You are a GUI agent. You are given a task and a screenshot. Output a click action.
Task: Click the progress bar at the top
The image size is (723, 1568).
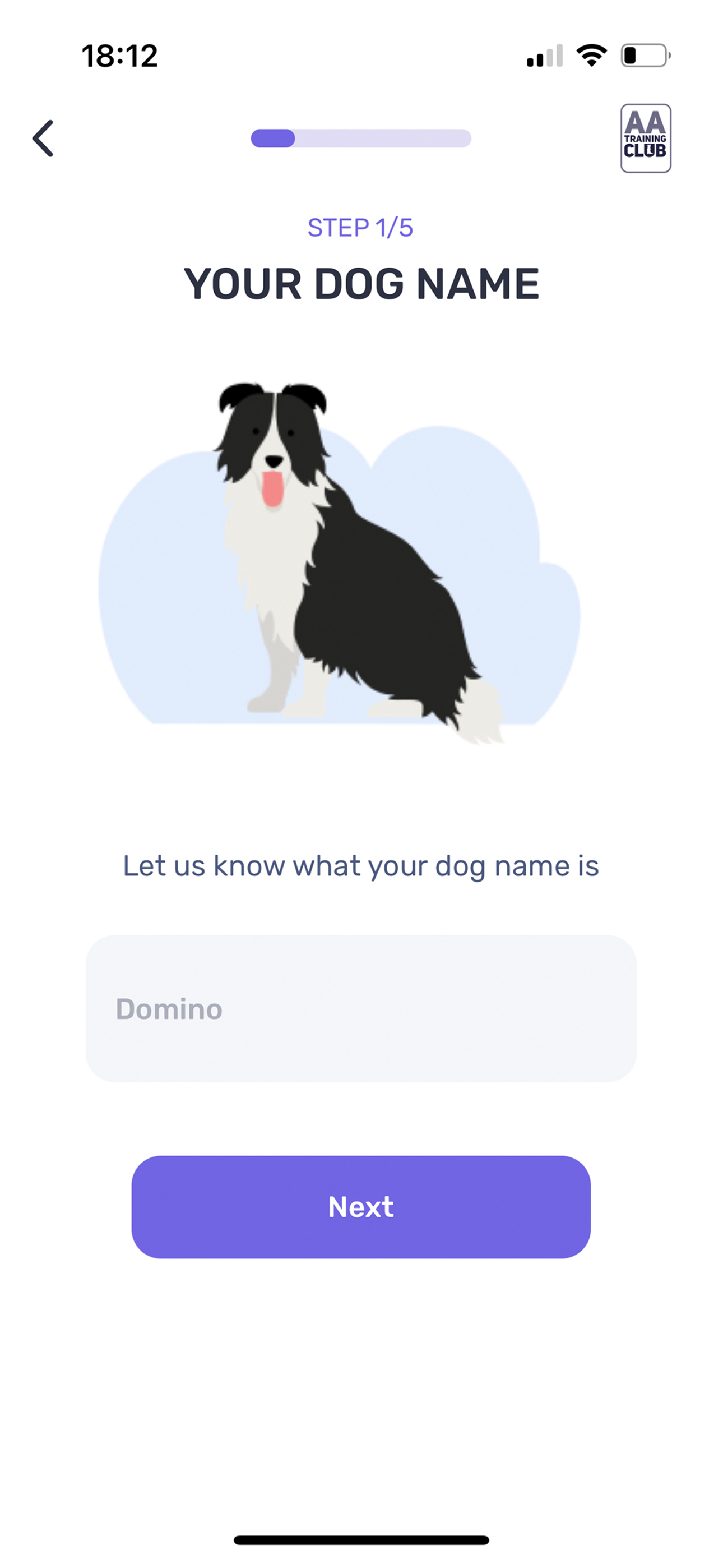[361, 139]
